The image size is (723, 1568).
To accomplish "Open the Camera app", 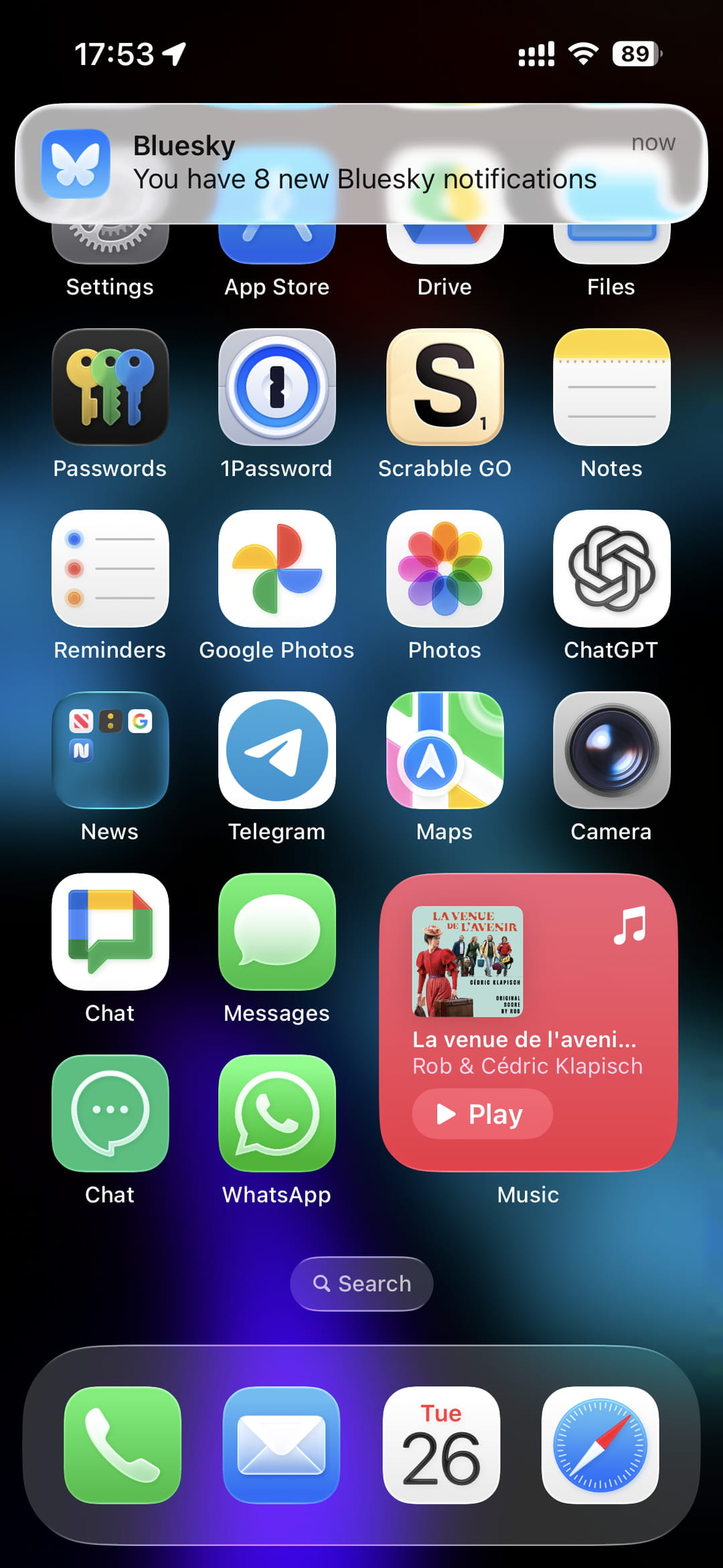I will point(611,750).
